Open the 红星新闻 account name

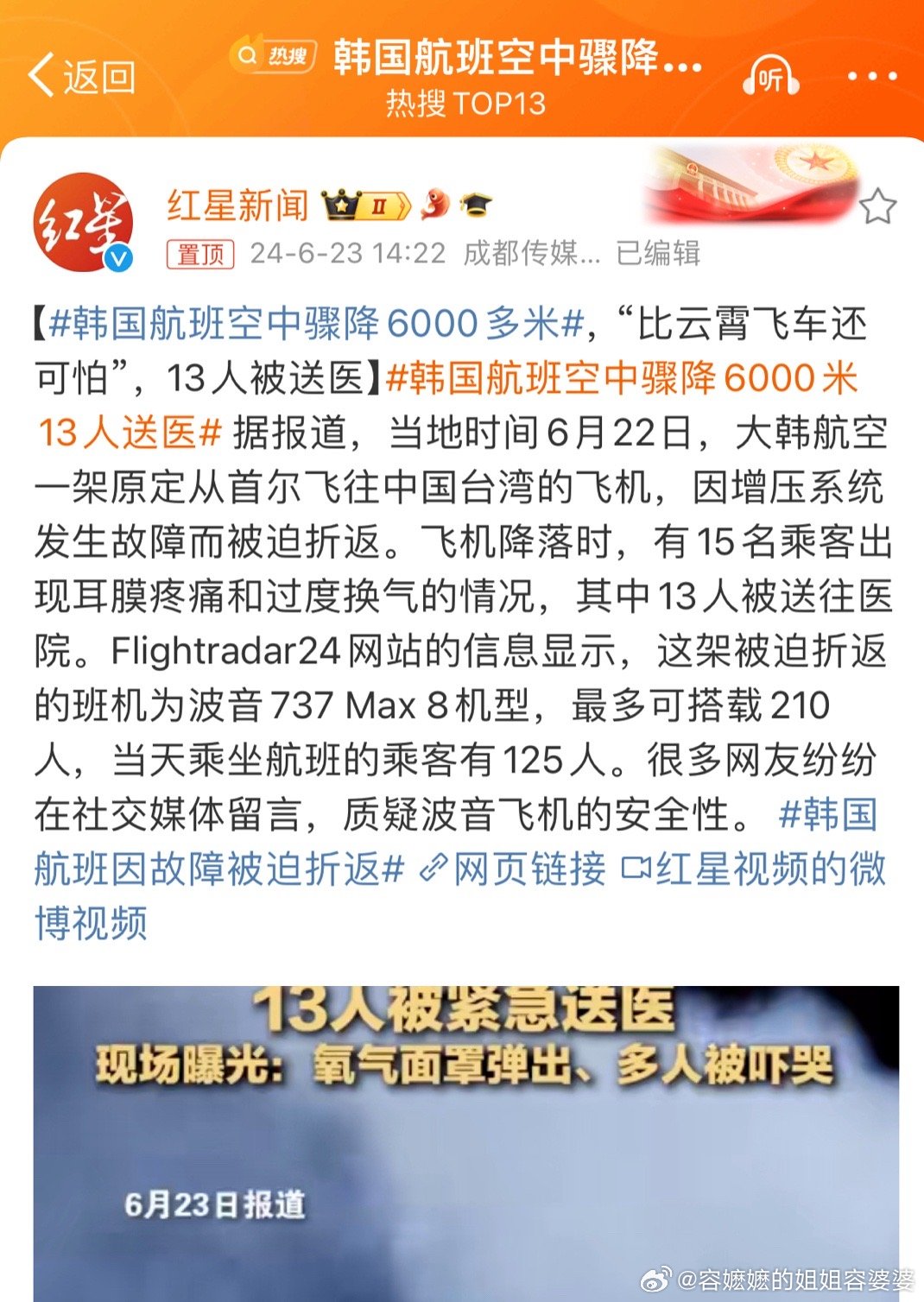tap(237, 205)
